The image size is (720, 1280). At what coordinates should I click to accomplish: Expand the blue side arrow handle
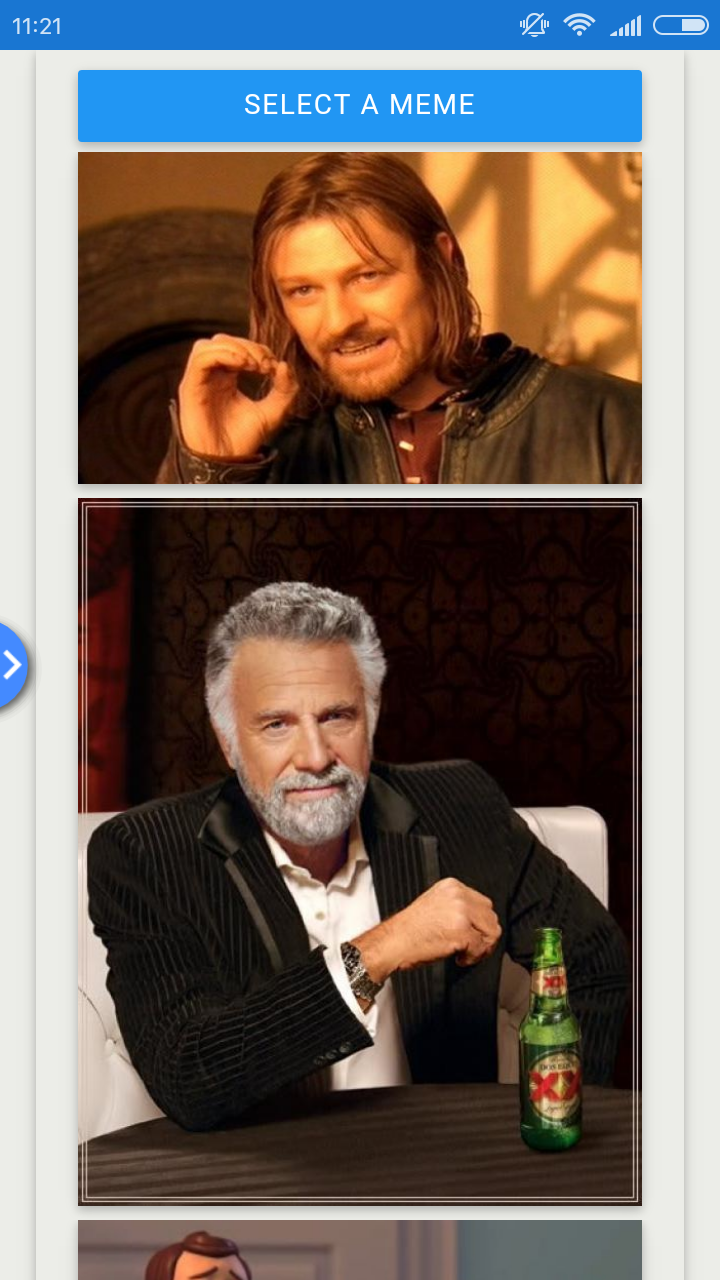[x=12, y=666]
